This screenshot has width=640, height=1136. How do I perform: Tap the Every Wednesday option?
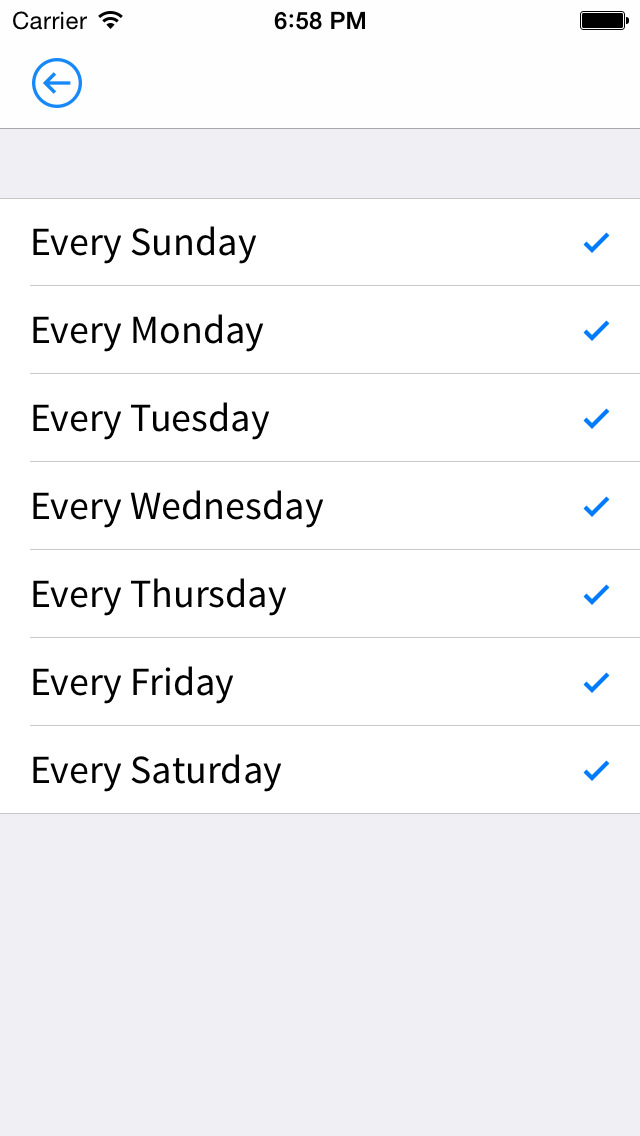[x=320, y=506]
